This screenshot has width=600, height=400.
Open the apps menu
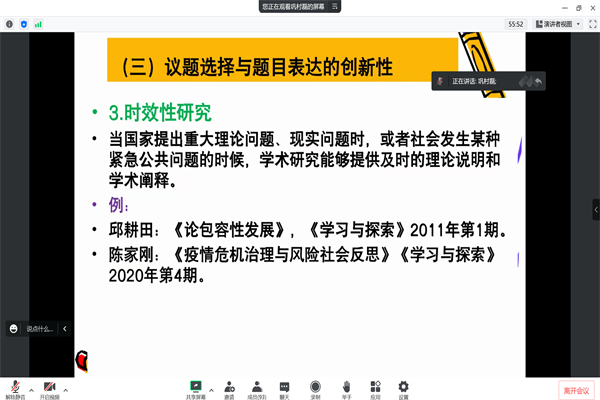(x=375, y=386)
